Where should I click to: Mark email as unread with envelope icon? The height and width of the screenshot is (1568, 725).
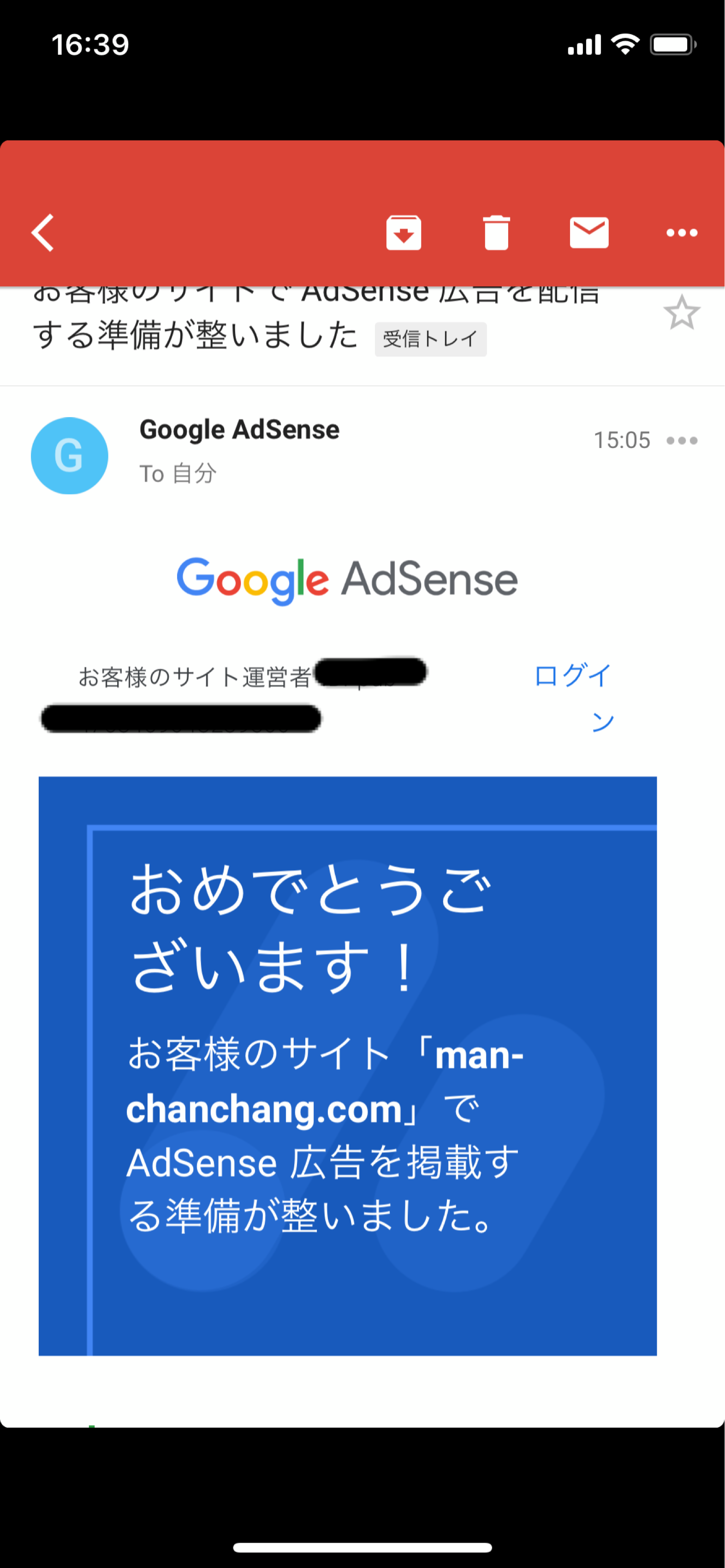tap(588, 232)
